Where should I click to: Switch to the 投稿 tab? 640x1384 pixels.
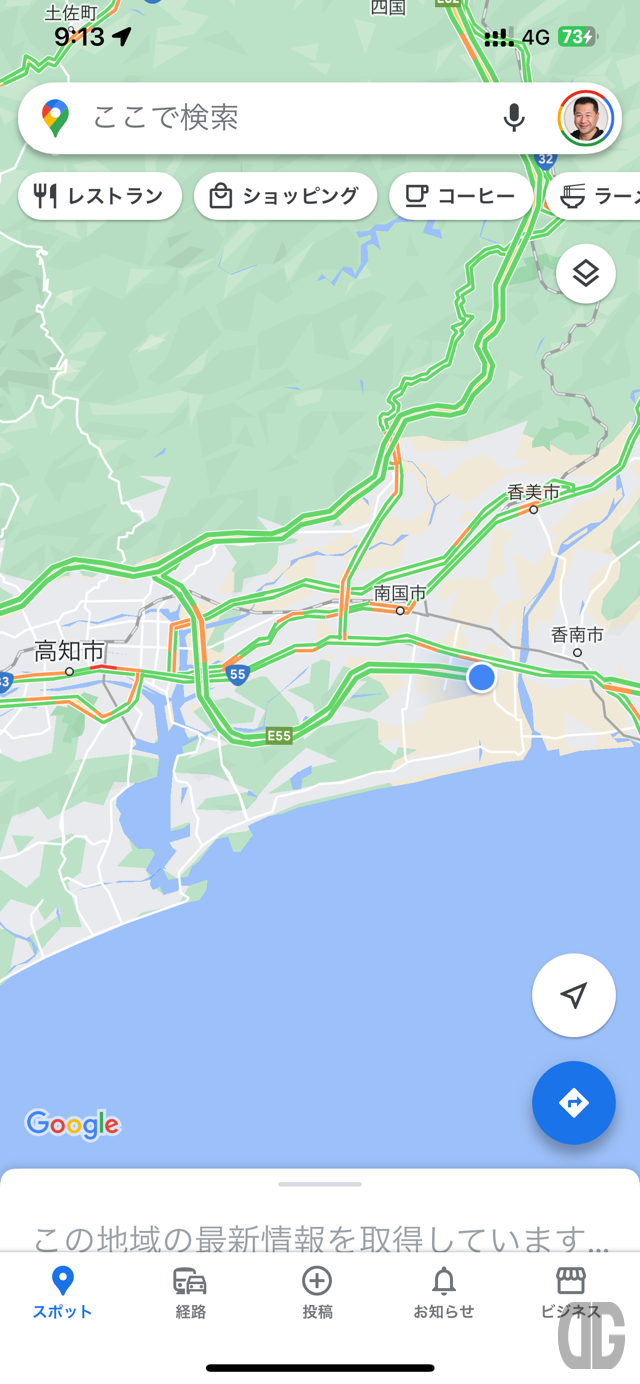[317, 1292]
